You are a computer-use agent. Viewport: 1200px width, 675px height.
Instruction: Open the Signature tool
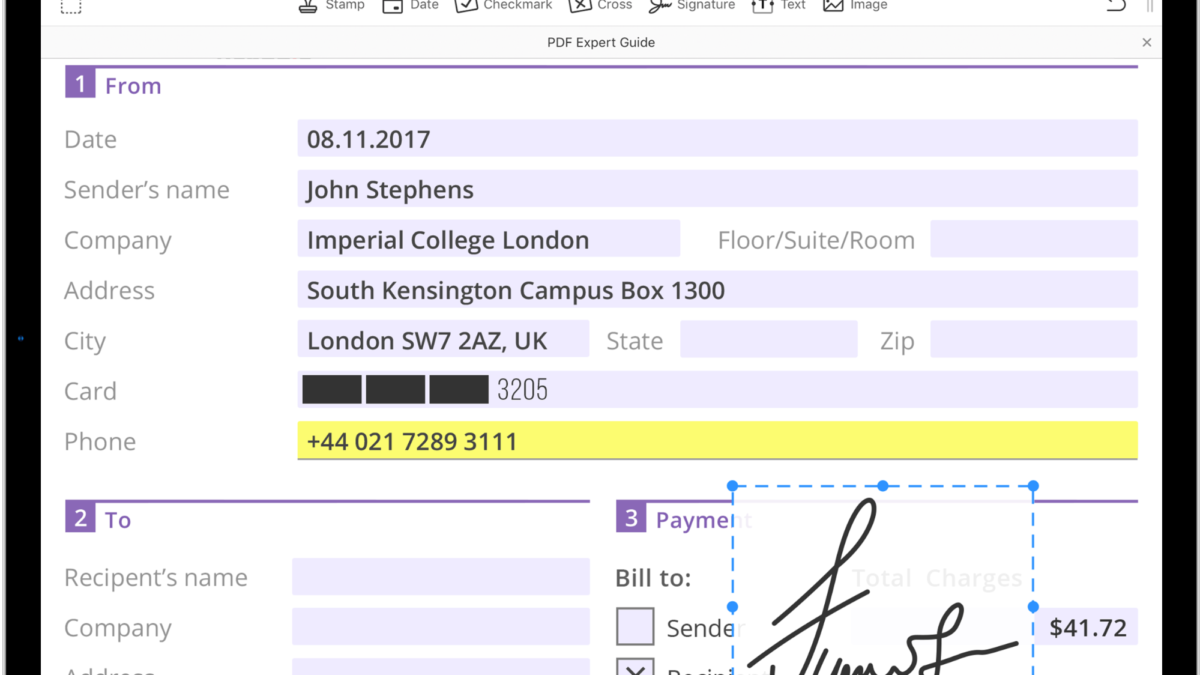[691, 5]
